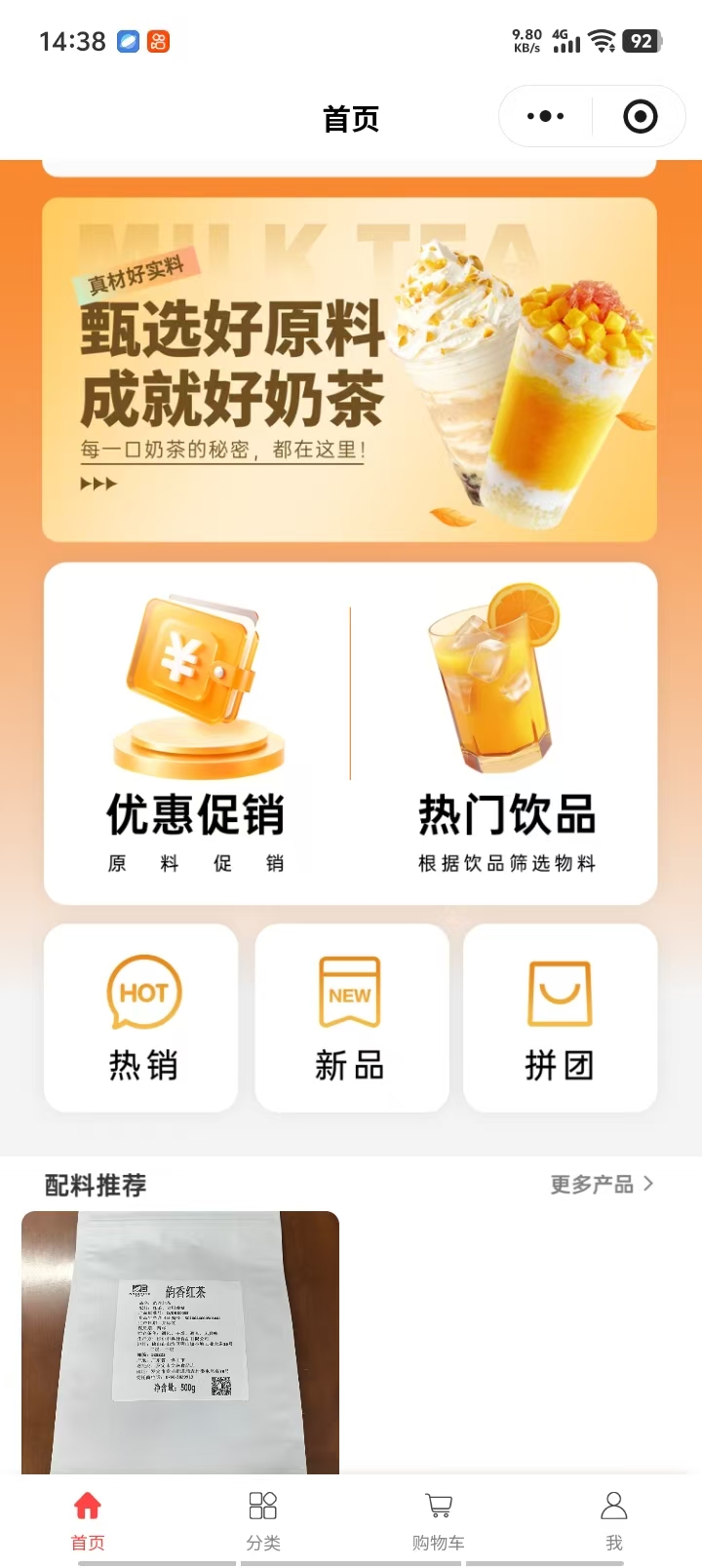Image resolution: width=702 pixels, height=1568 pixels.
Task: Go to the 购物车 shopping cart tab
Action: click(439, 1519)
